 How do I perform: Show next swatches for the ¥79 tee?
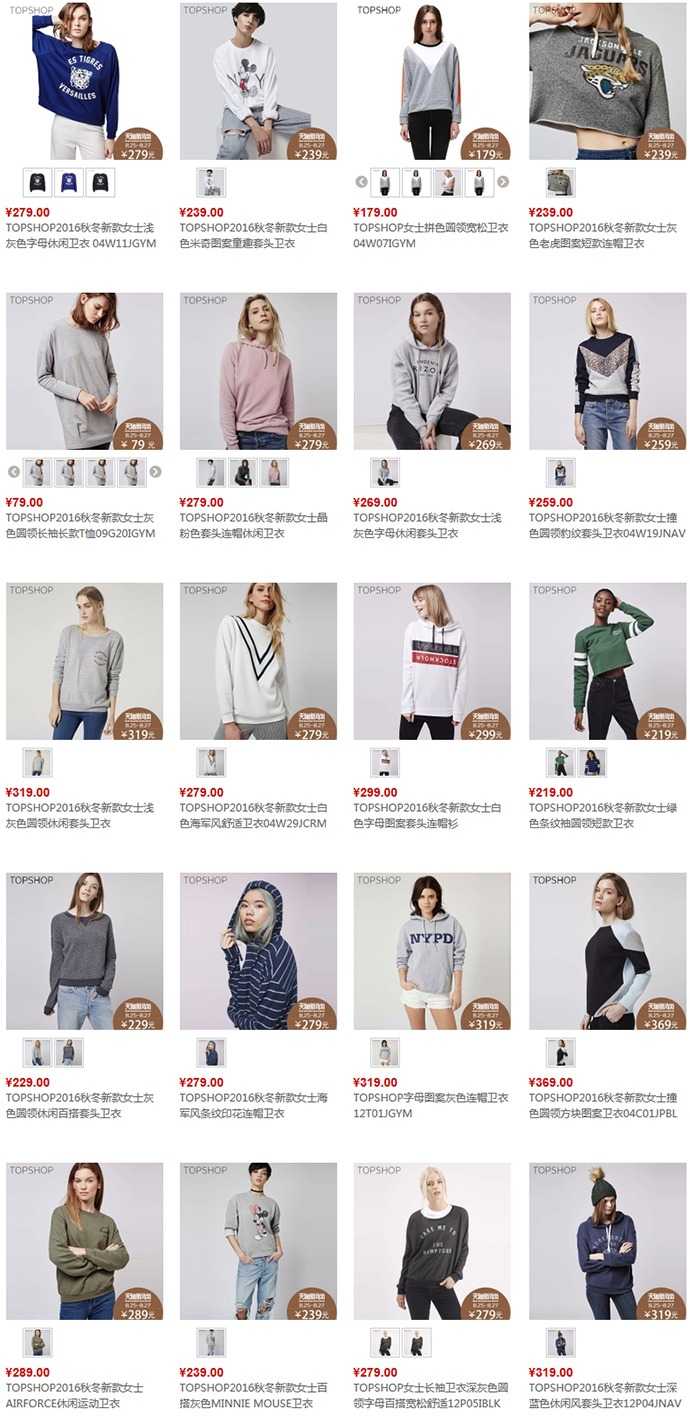coord(155,472)
